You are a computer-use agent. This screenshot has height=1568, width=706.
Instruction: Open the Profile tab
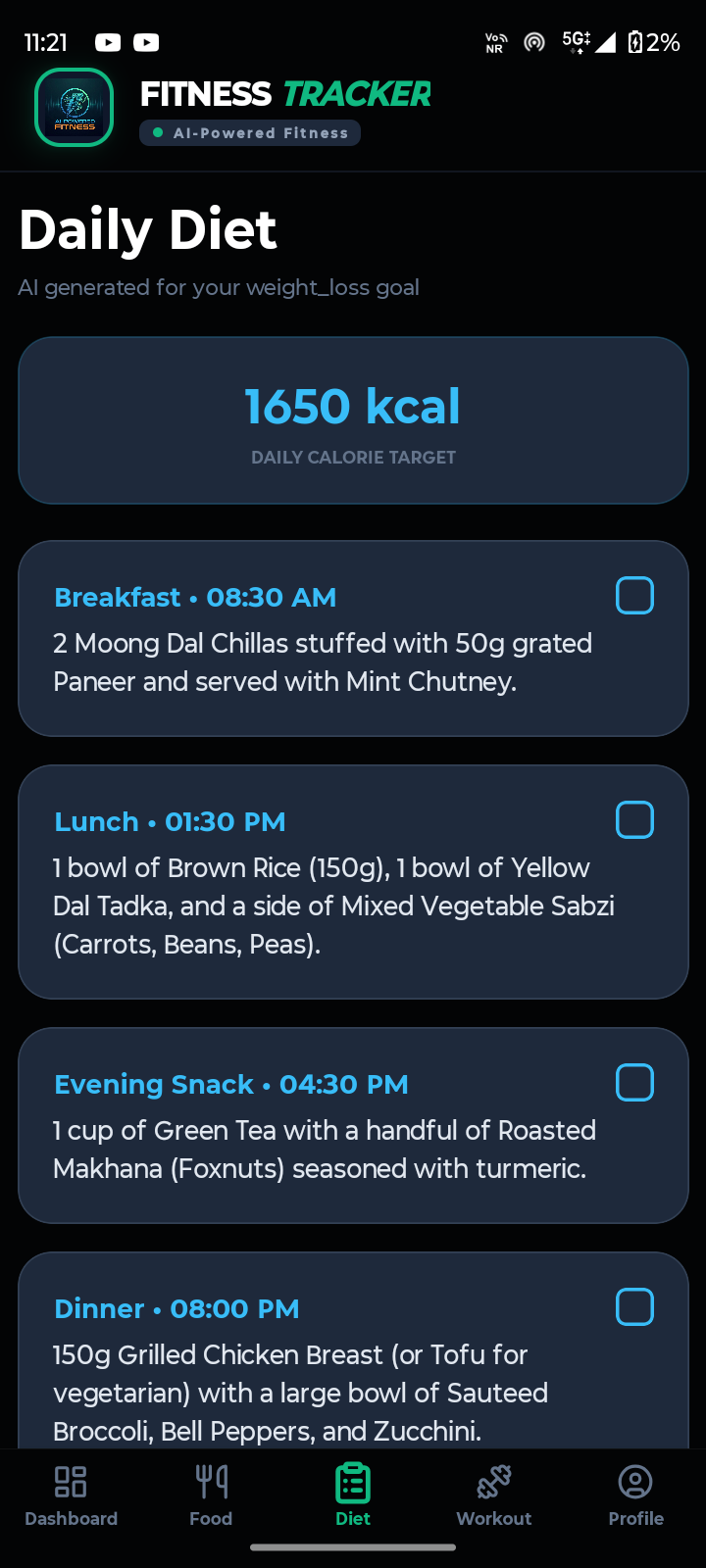coord(635,1495)
